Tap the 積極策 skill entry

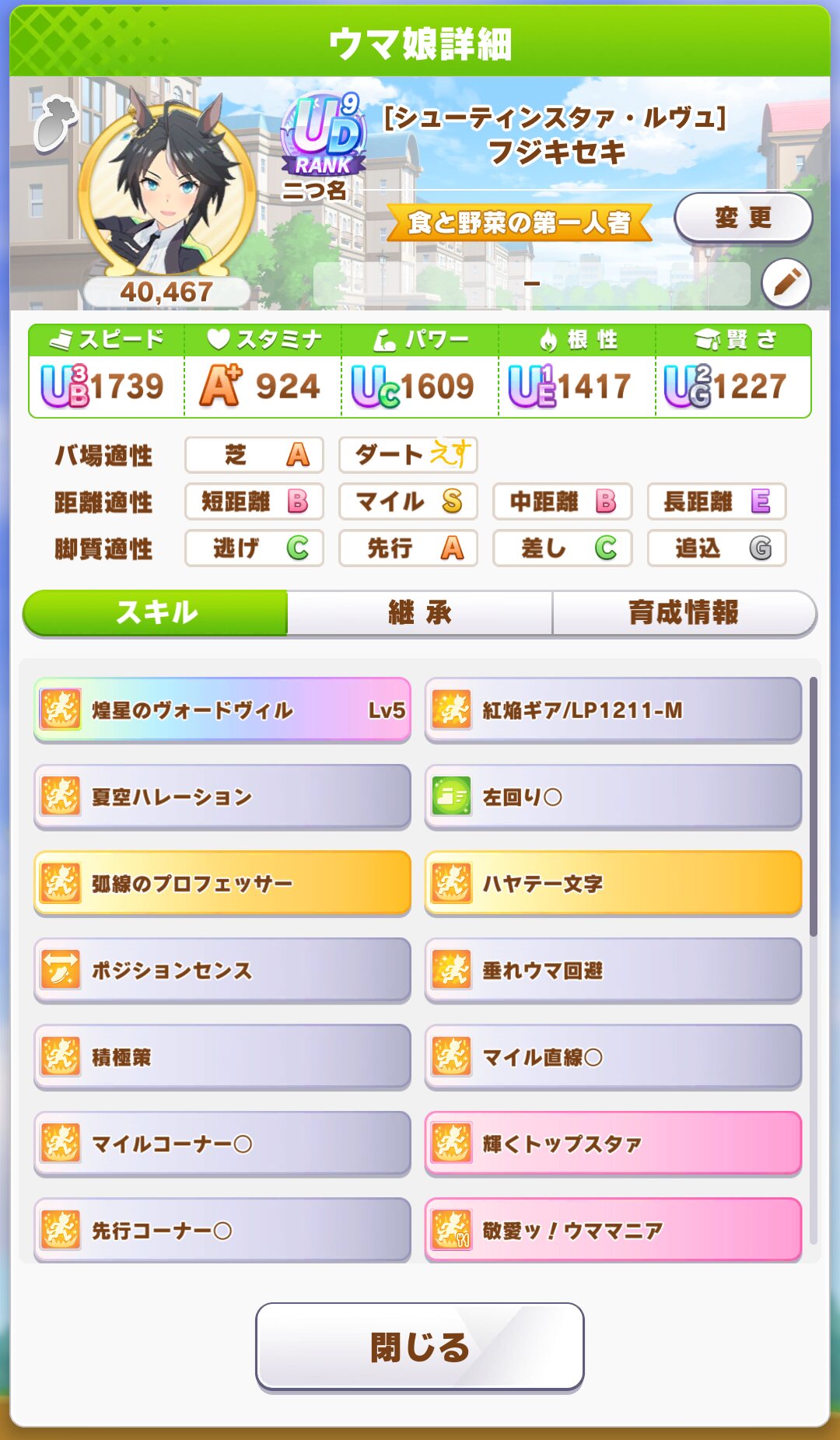[222, 1056]
